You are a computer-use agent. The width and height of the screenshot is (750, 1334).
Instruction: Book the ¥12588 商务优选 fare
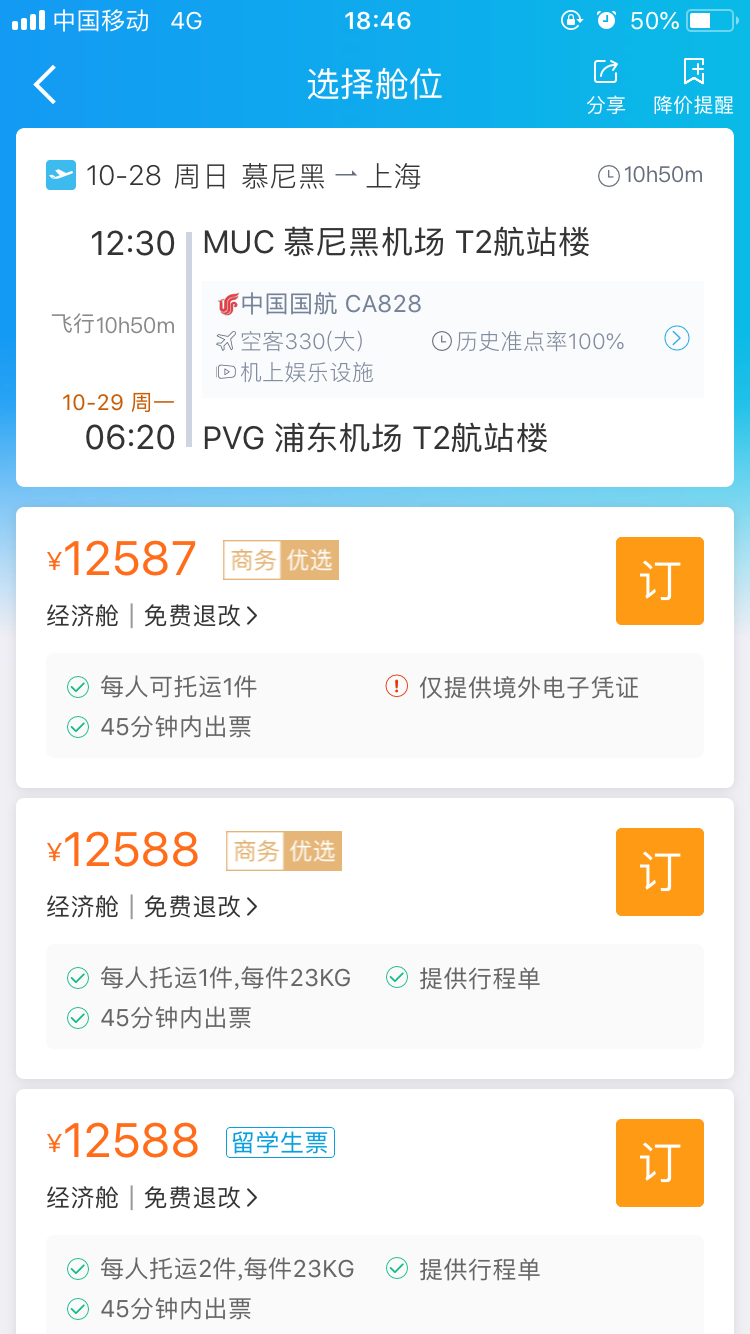[x=660, y=872]
